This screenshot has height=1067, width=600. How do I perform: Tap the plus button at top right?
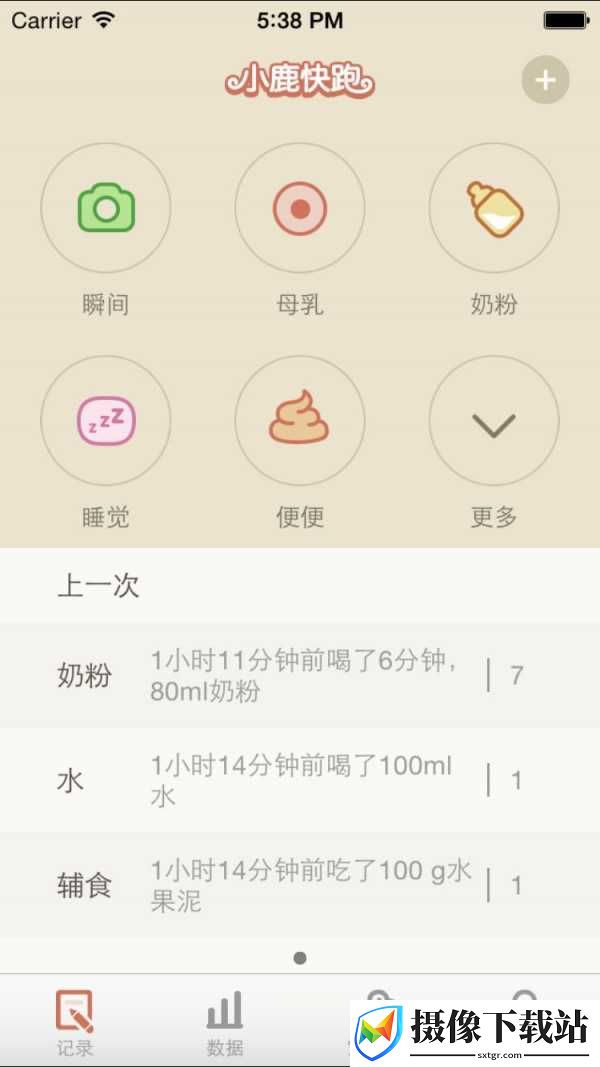[x=545, y=80]
